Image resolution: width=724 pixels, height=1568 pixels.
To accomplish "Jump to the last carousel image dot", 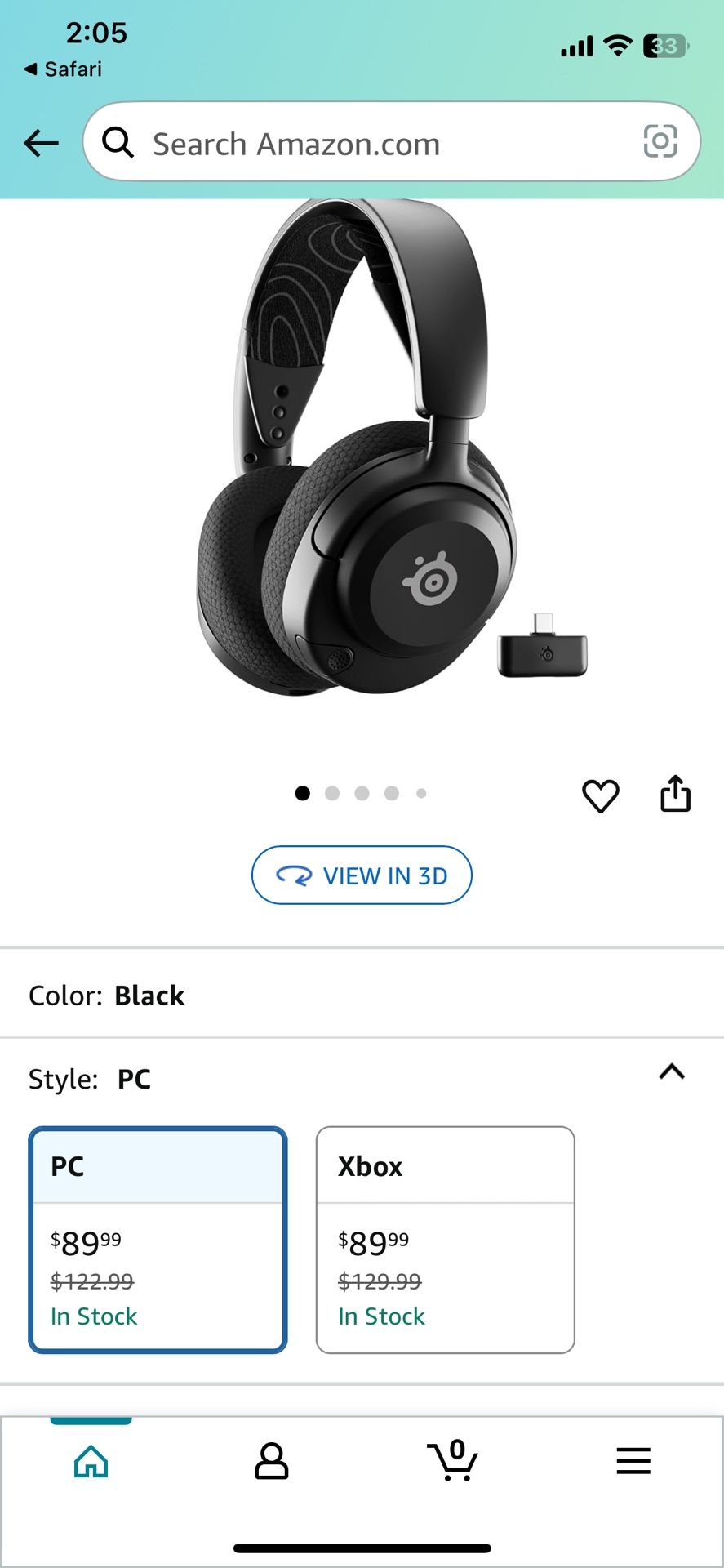I will [x=422, y=792].
